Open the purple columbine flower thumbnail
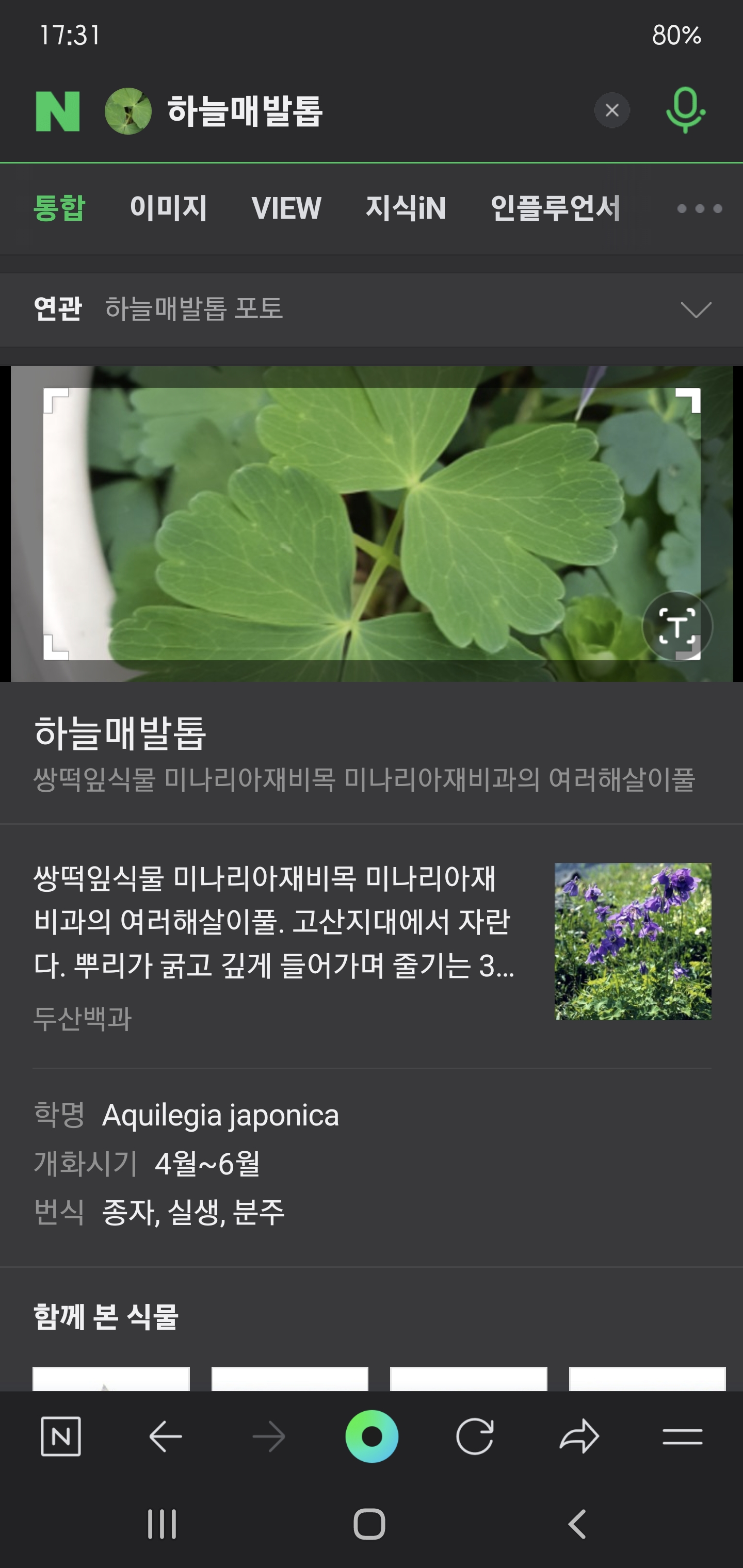 pyautogui.click(x=633, y=941)
